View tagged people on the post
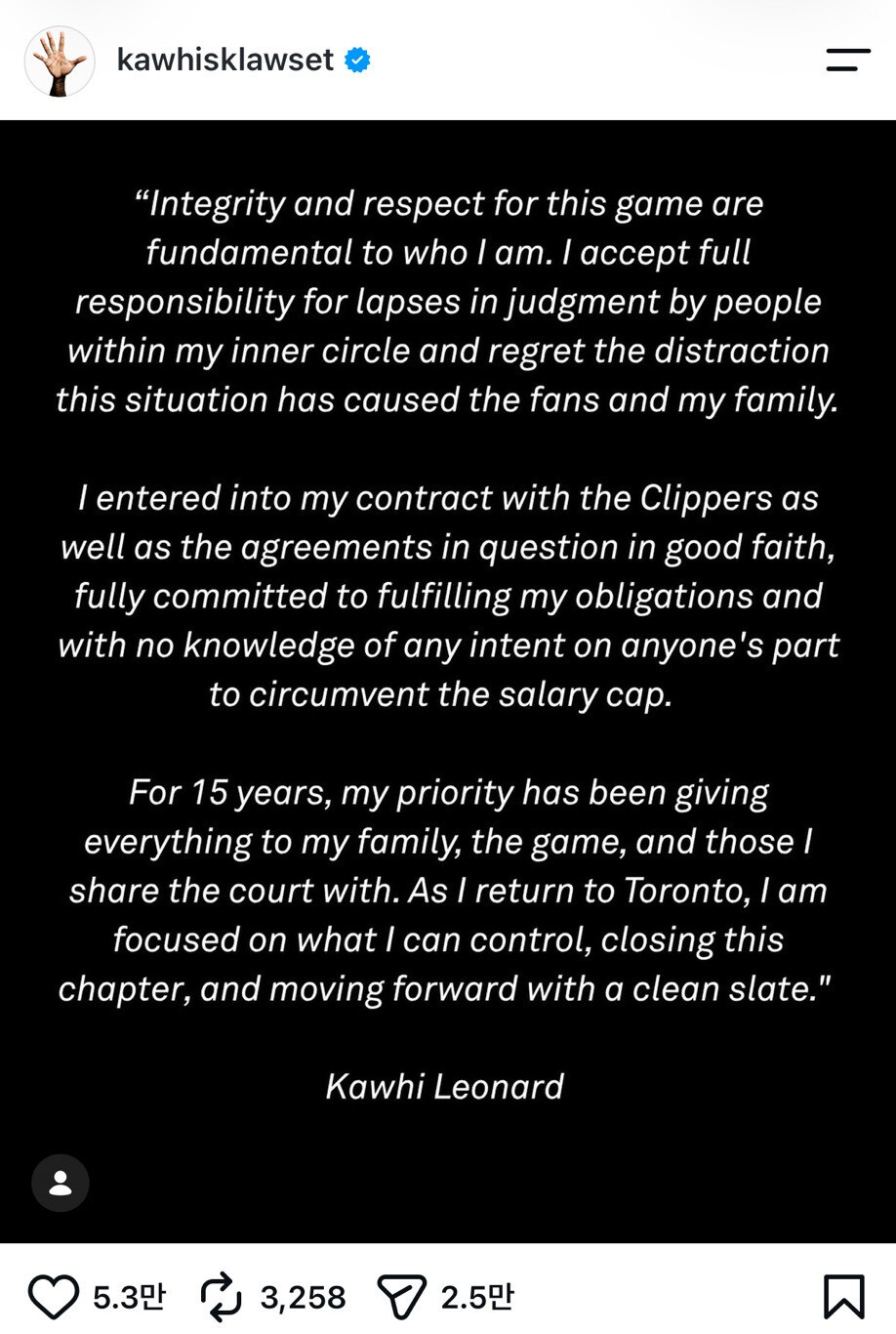This screenshot has width=896, height=1334. click(x=61, y=1183)
